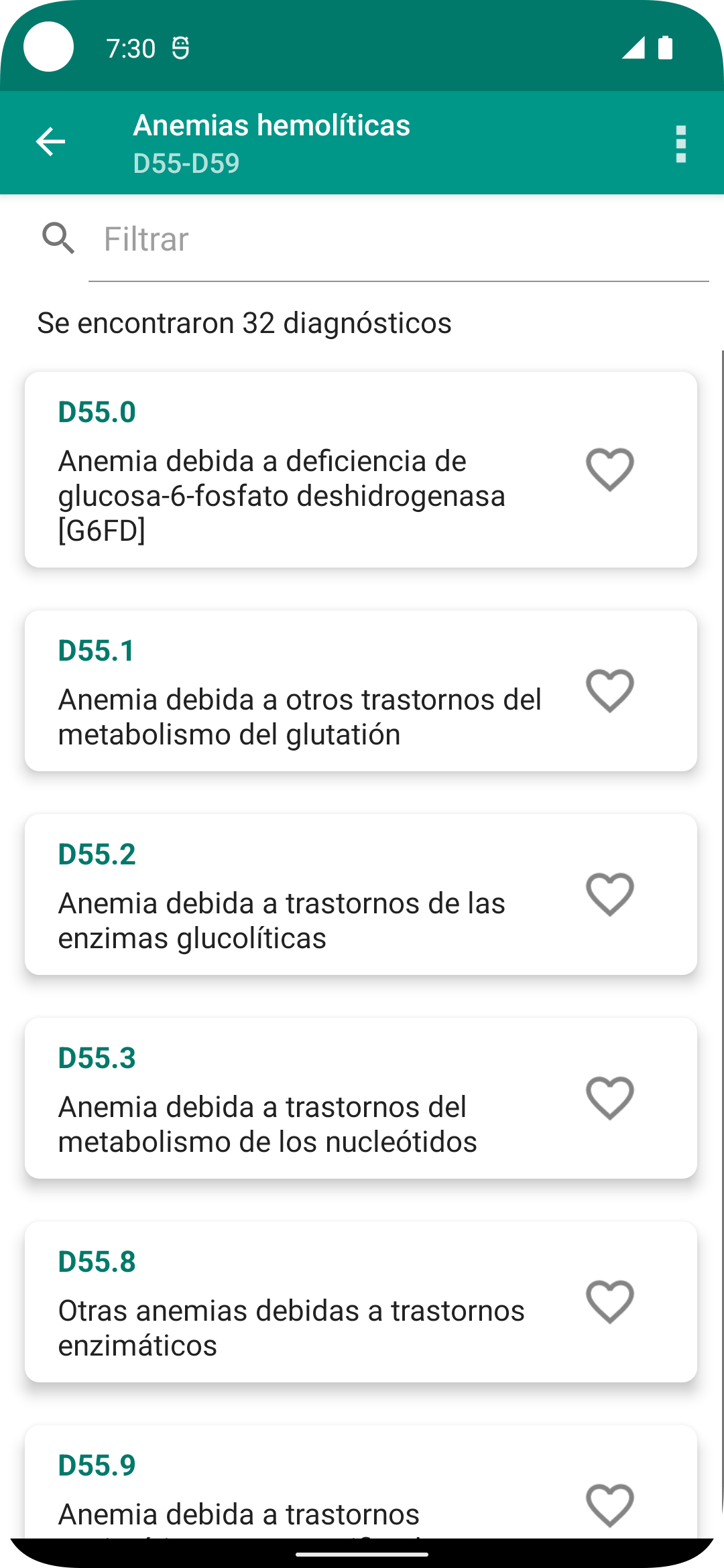Go back using the arrow icon
This screenshot has width=724, height=1568.
point(50,142)
